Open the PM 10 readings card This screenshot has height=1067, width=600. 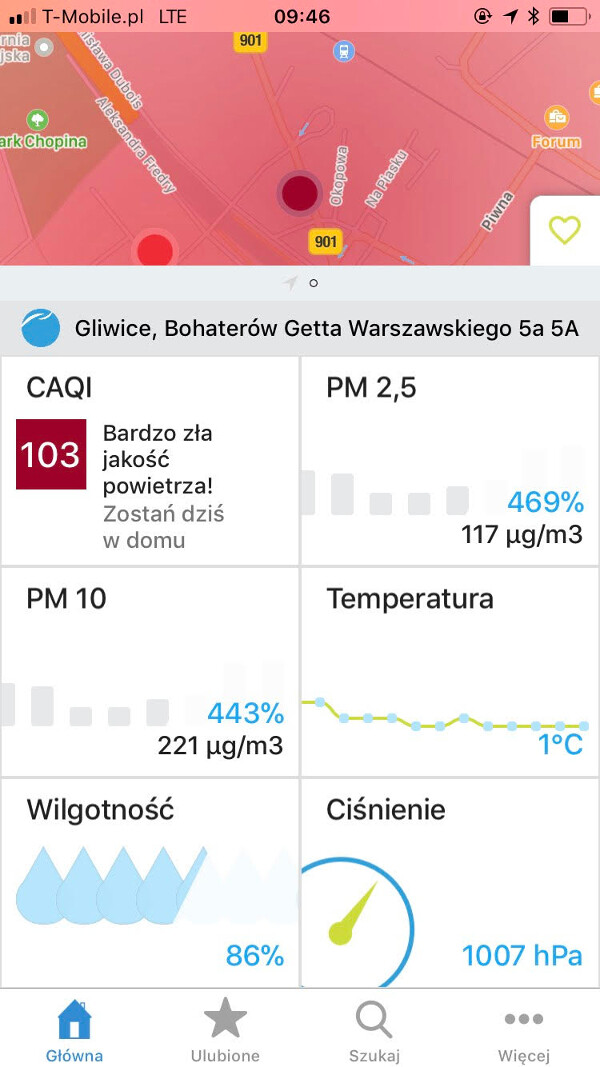pos(150,672)
